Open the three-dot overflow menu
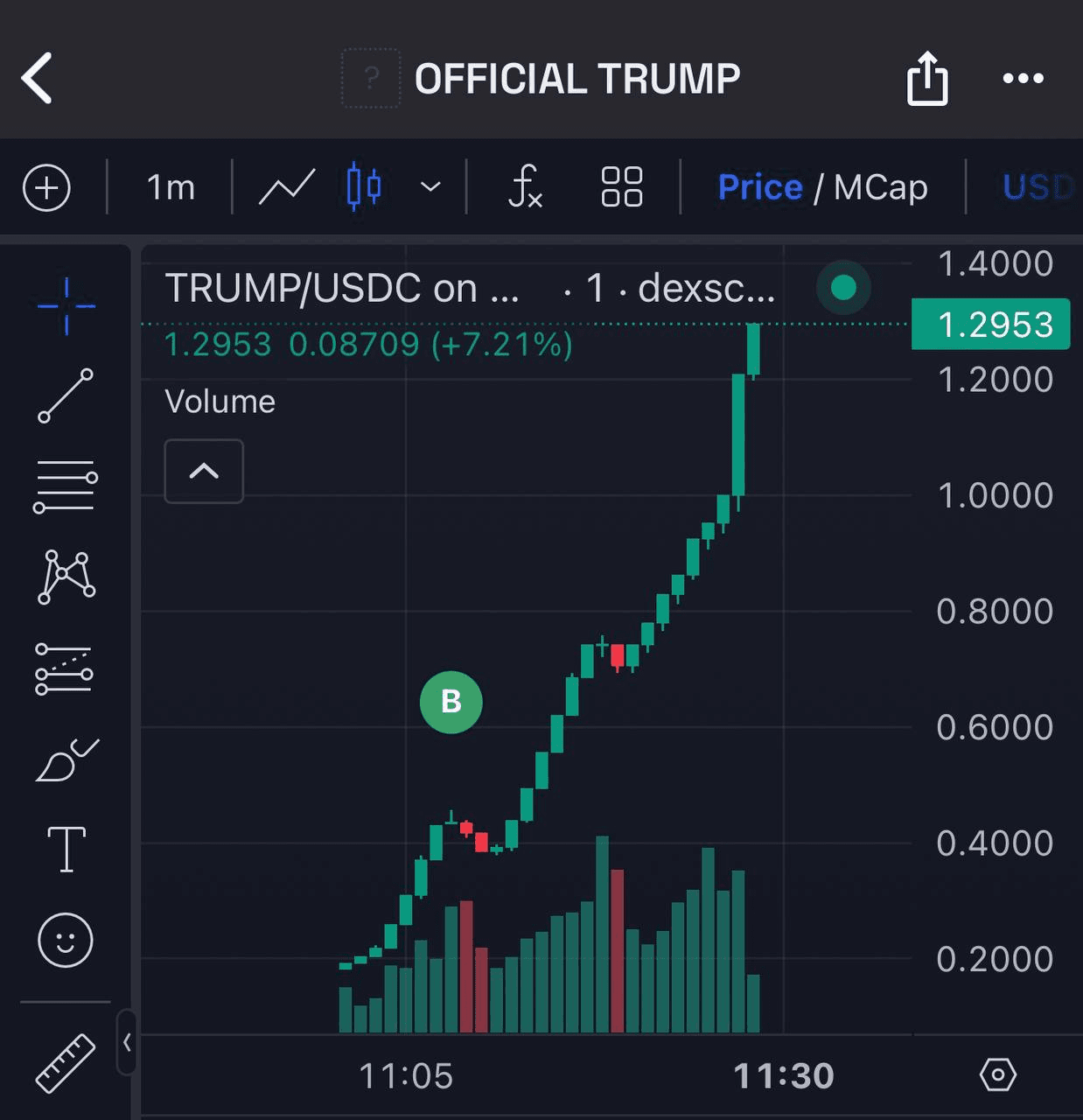 1023,79
